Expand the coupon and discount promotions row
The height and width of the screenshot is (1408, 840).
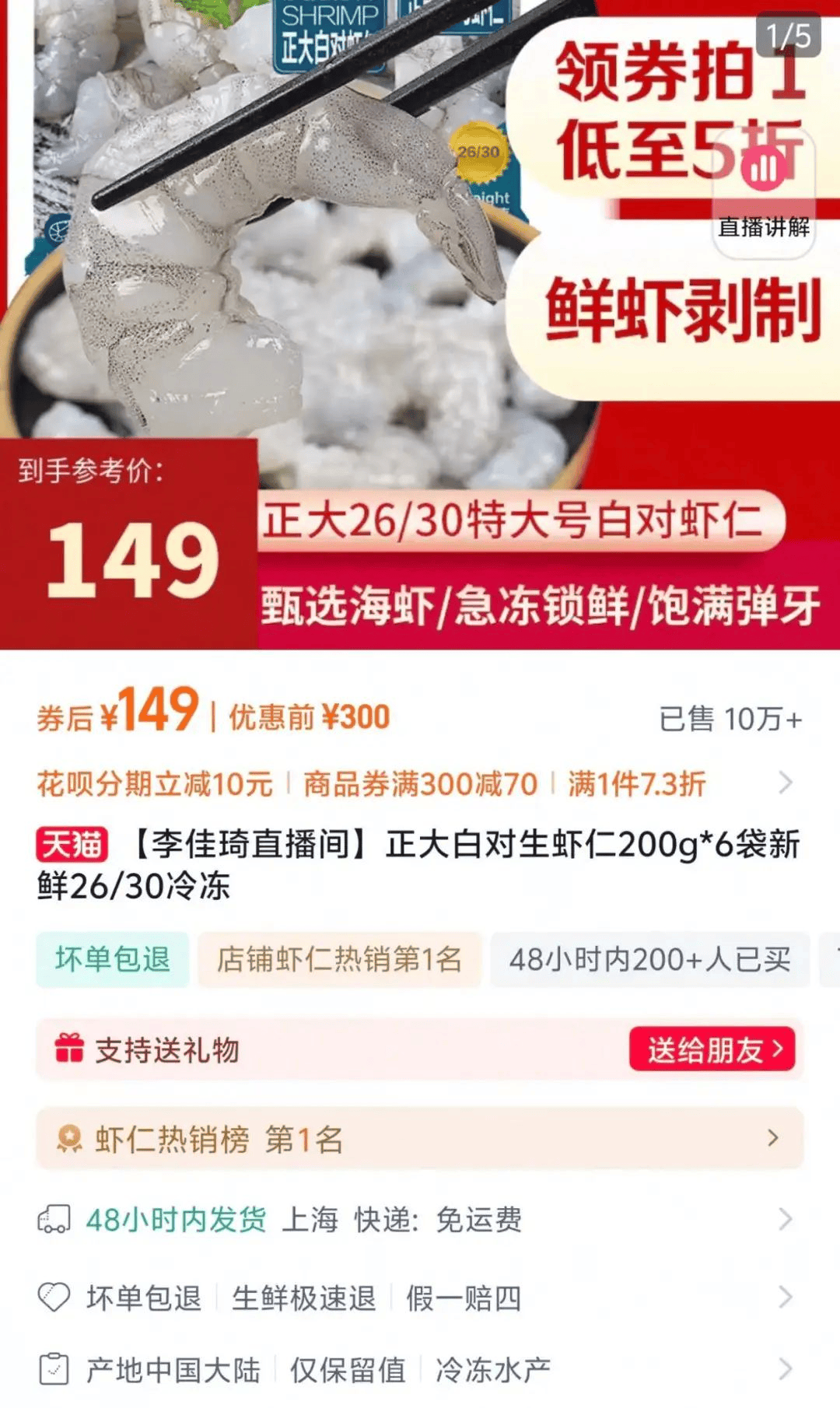pos(785,783)
